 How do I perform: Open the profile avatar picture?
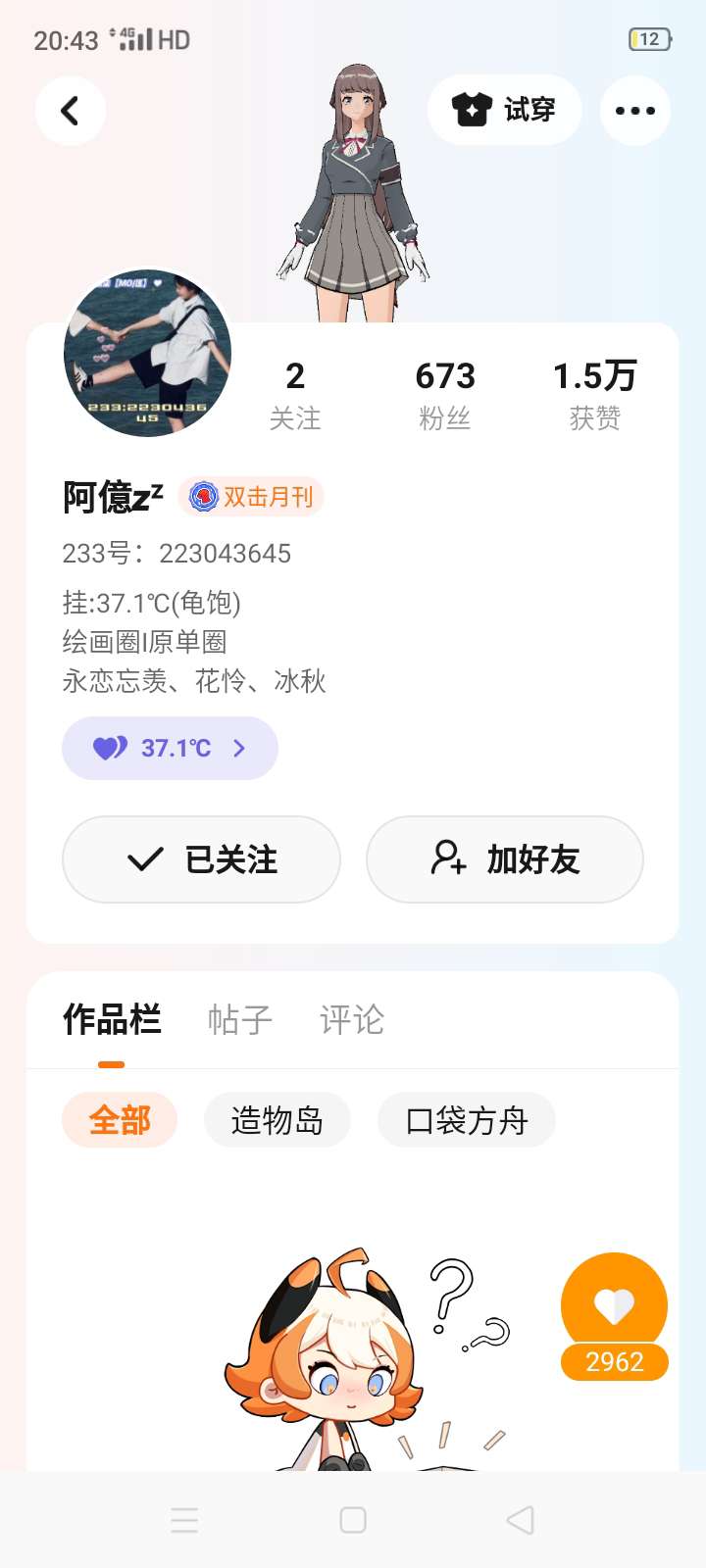click(x=148, y=354)
